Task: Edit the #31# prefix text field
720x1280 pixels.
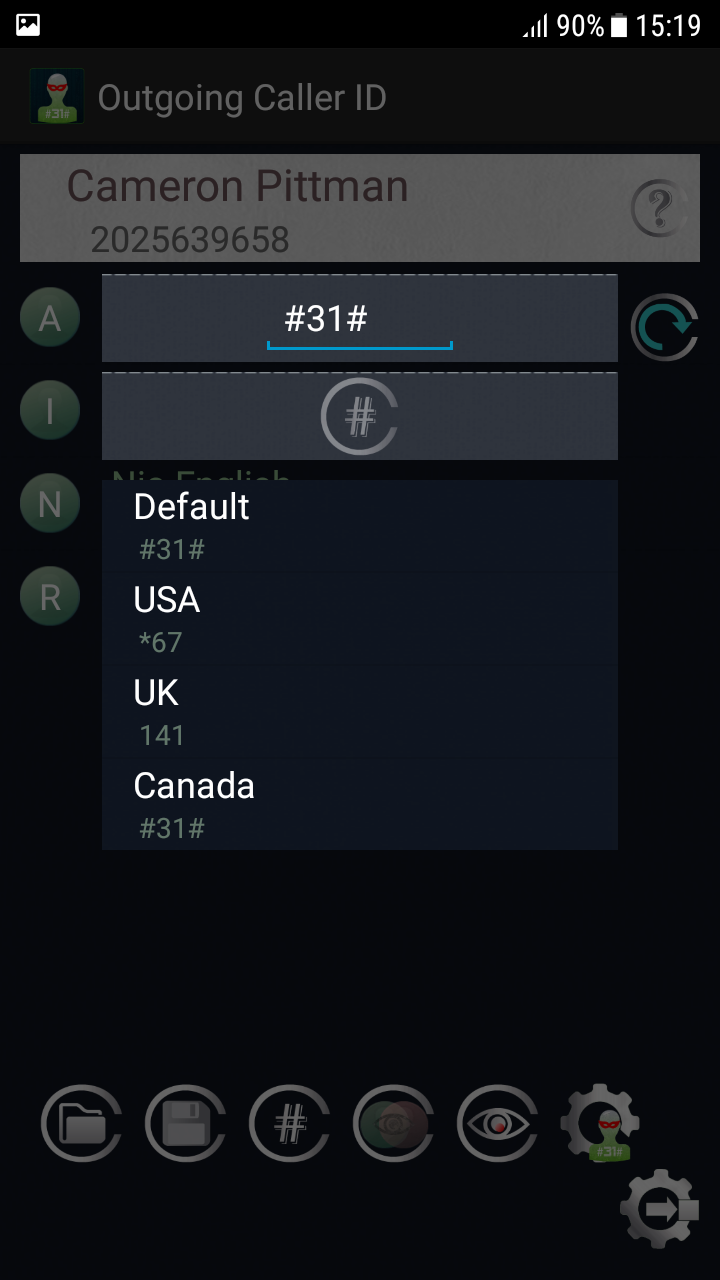Action: coord(359,320)
